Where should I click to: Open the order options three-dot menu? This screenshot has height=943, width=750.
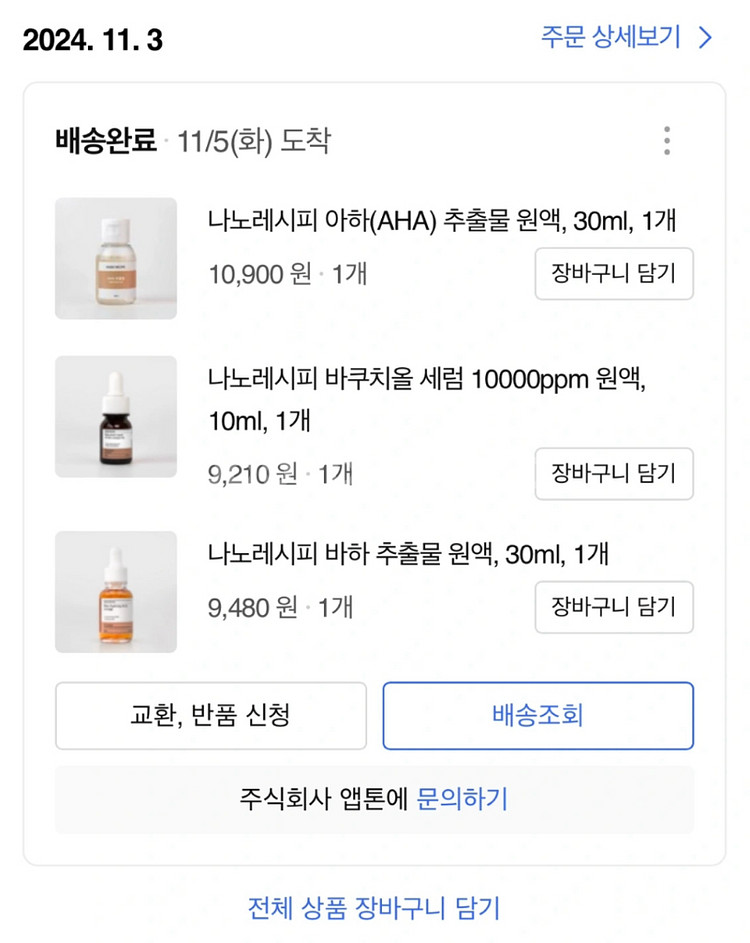point(668,142)
